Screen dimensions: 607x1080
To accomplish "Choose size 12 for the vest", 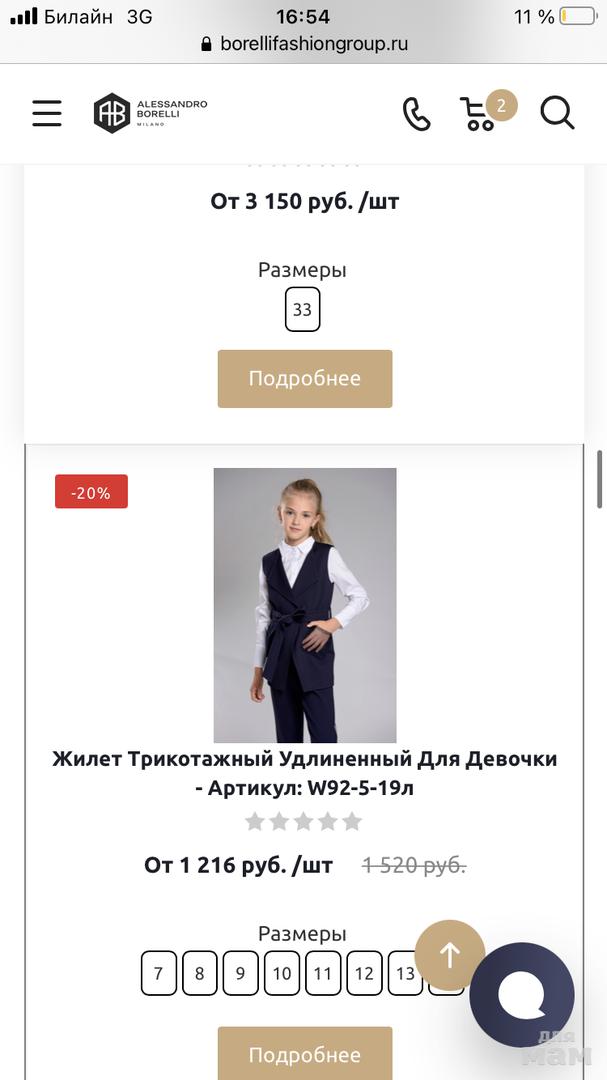I will pyautogui.click(x=364, y=974).
